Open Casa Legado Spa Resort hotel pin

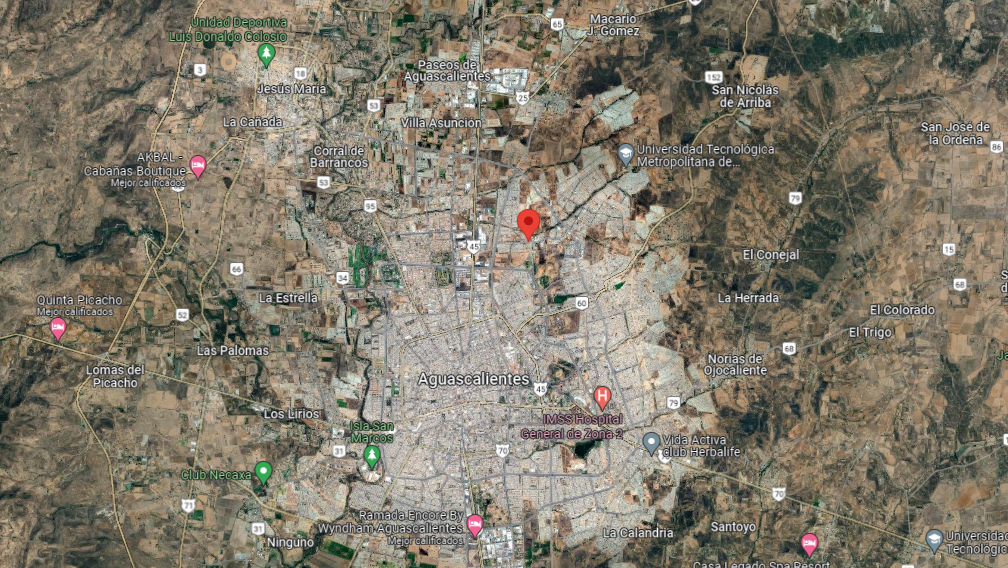pyautogui.click(x=809, y=544)
